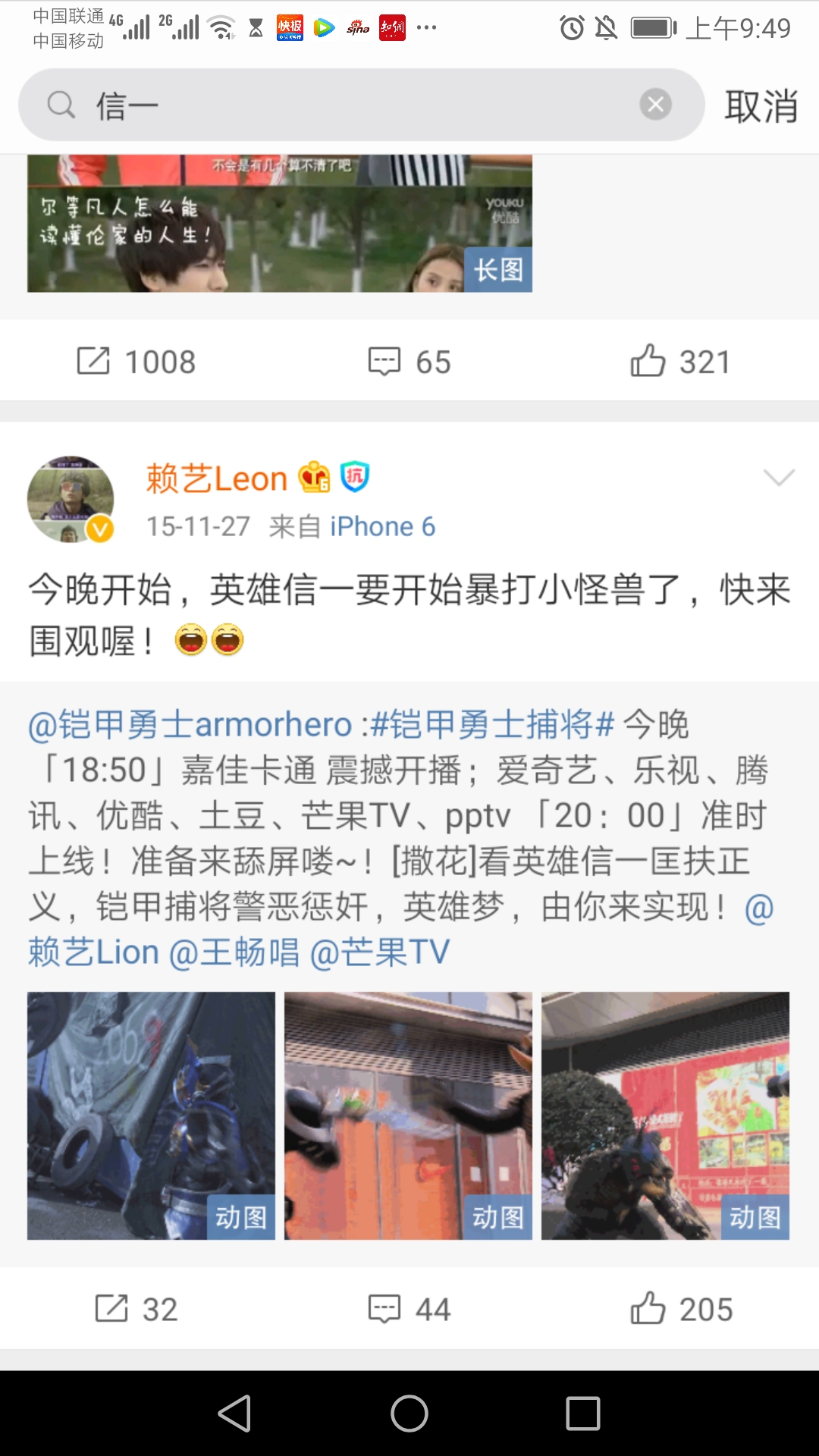819x1456 pixels.
Task: View the second GIF with the orange door
Action: tap(408, 1116)
